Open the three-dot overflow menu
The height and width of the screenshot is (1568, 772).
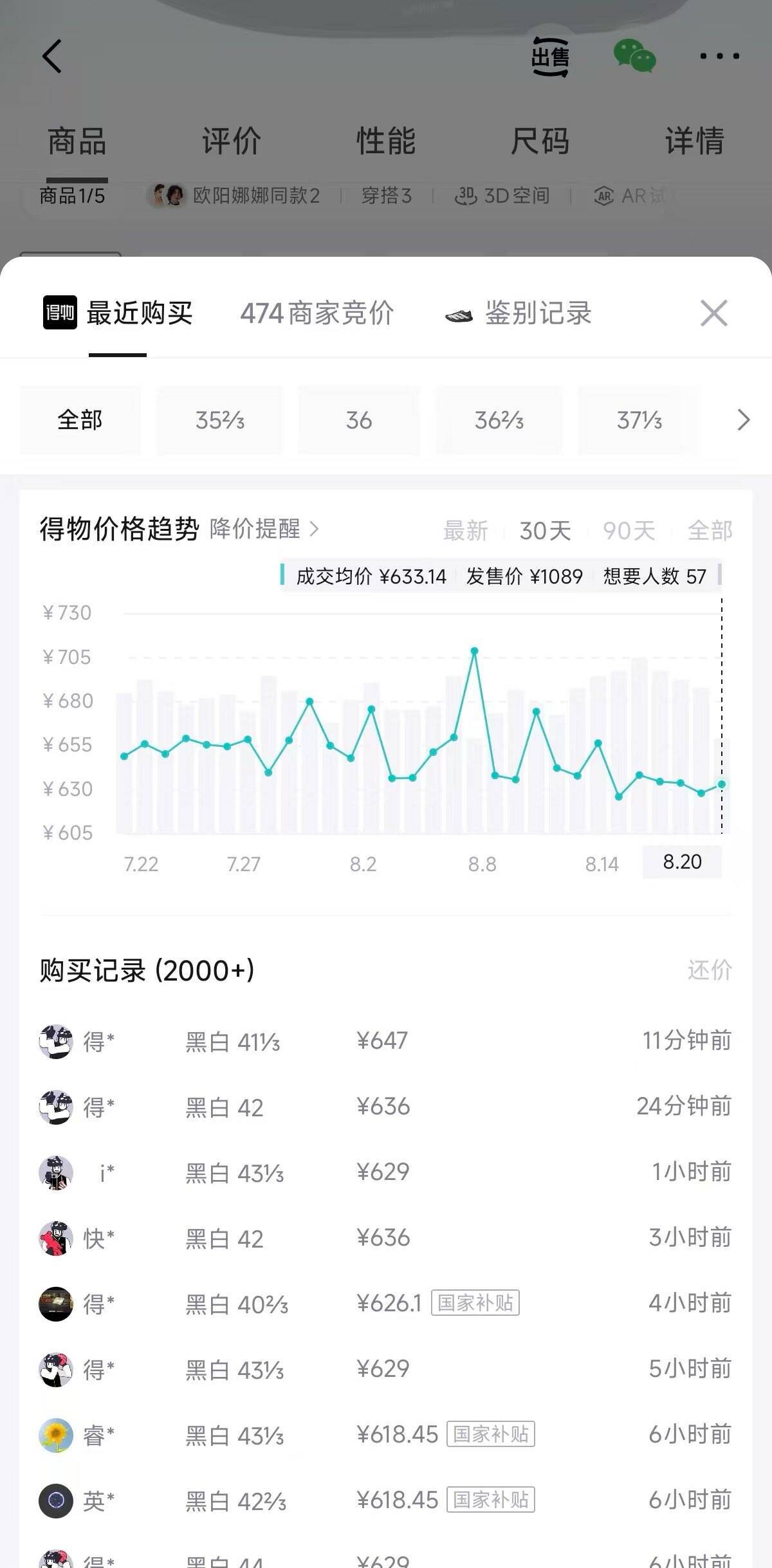[x=719, y=56]
